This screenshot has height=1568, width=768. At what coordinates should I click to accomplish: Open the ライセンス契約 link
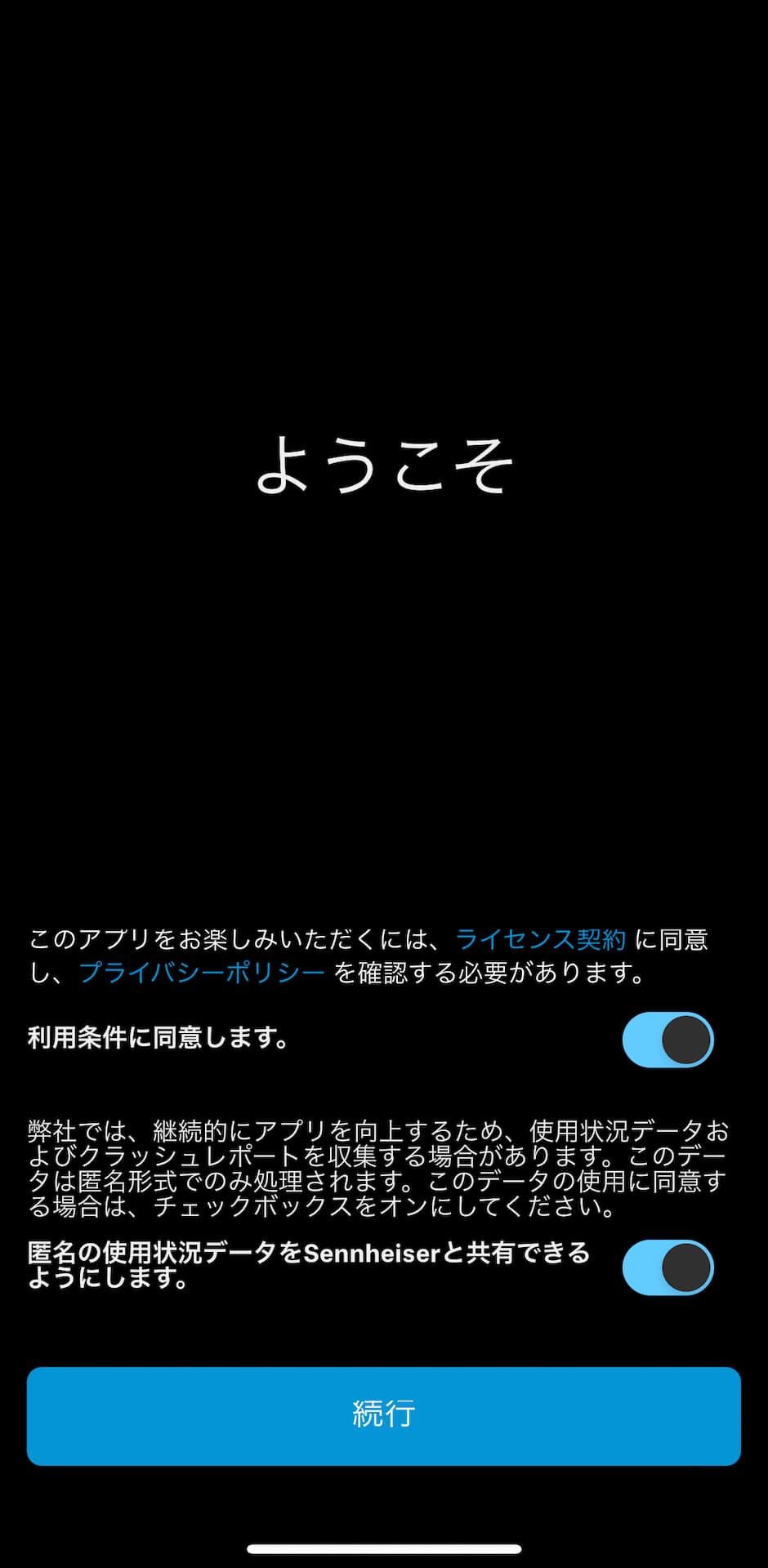pyautogui.click(x=540, y=939)
